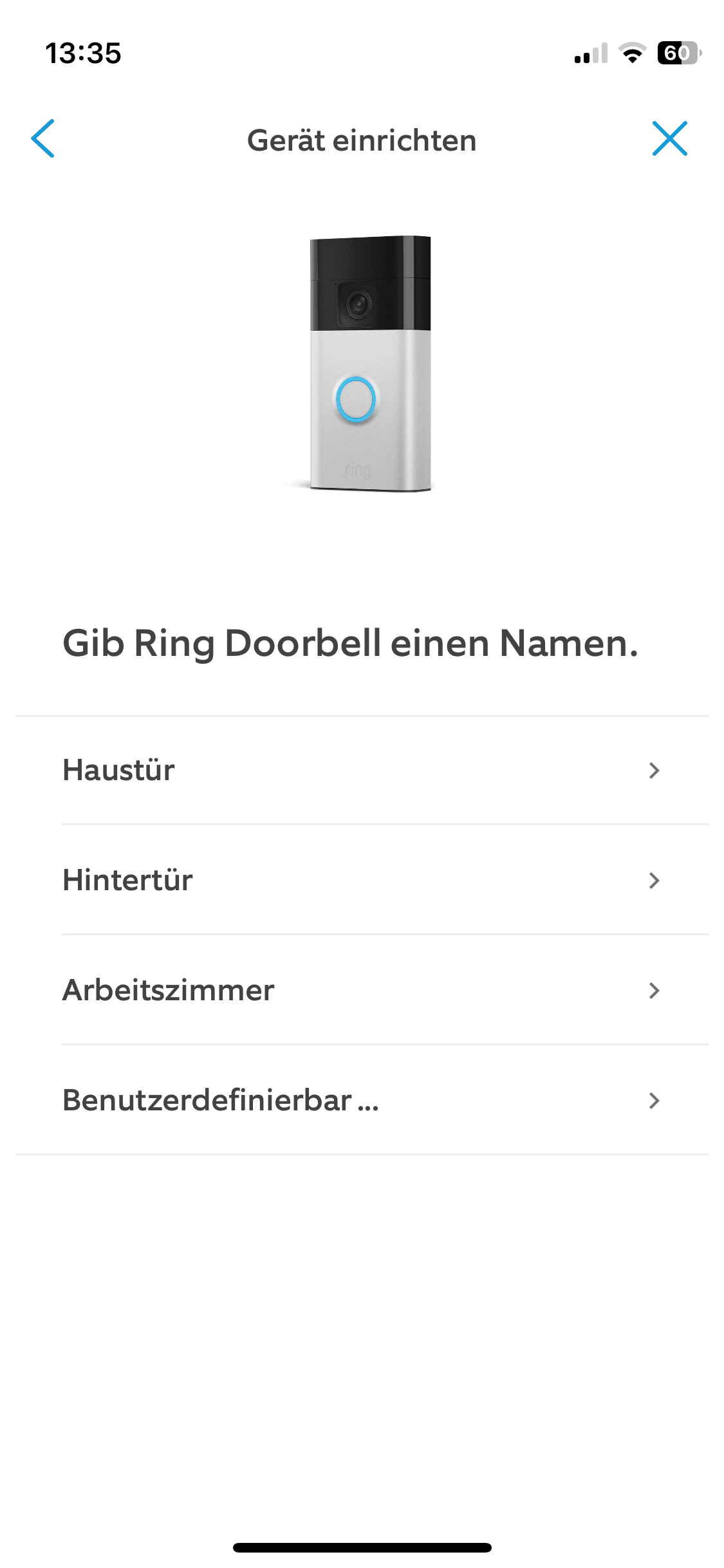The width and height of the screenshot is (724, 1568).
Task: Select Haustür as the doorbell name
Action: (362, 770)
